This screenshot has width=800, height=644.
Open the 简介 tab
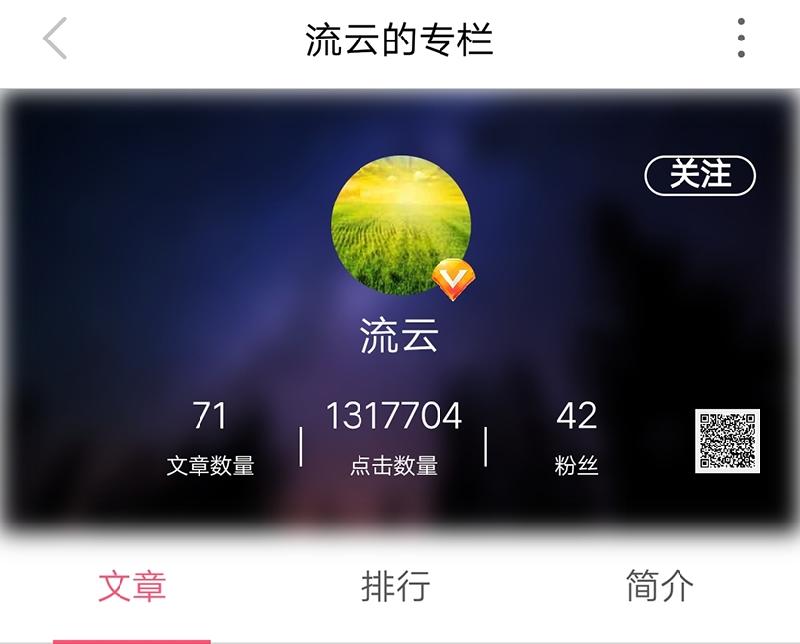(659, 587)
